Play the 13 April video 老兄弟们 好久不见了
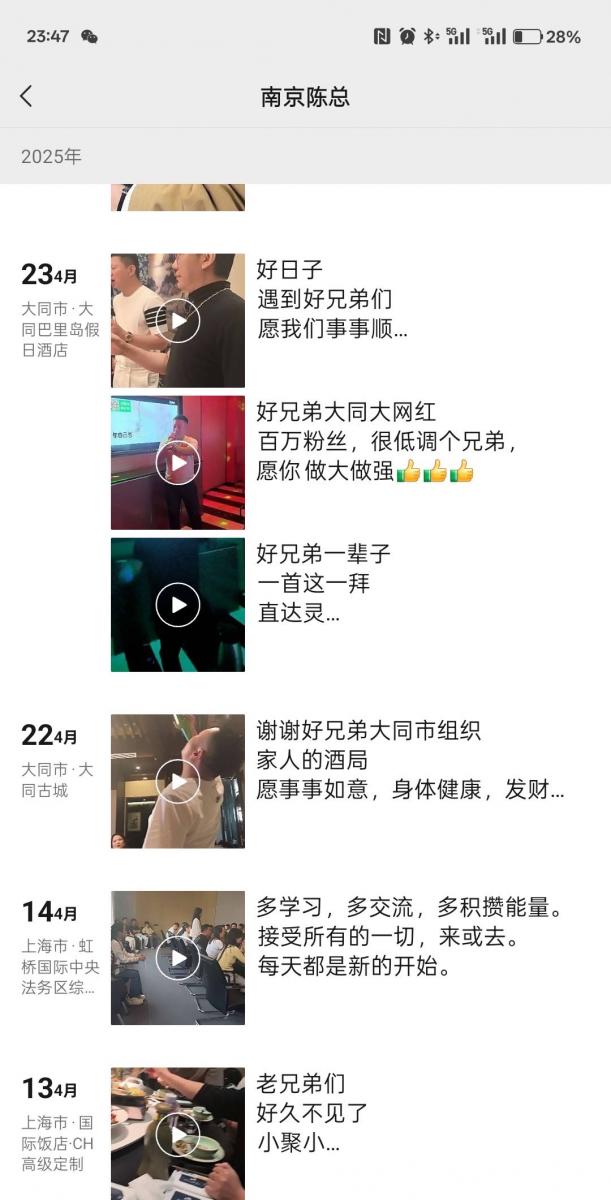The width and height of the screenshot is (611, 1200). pos(178,1133)
